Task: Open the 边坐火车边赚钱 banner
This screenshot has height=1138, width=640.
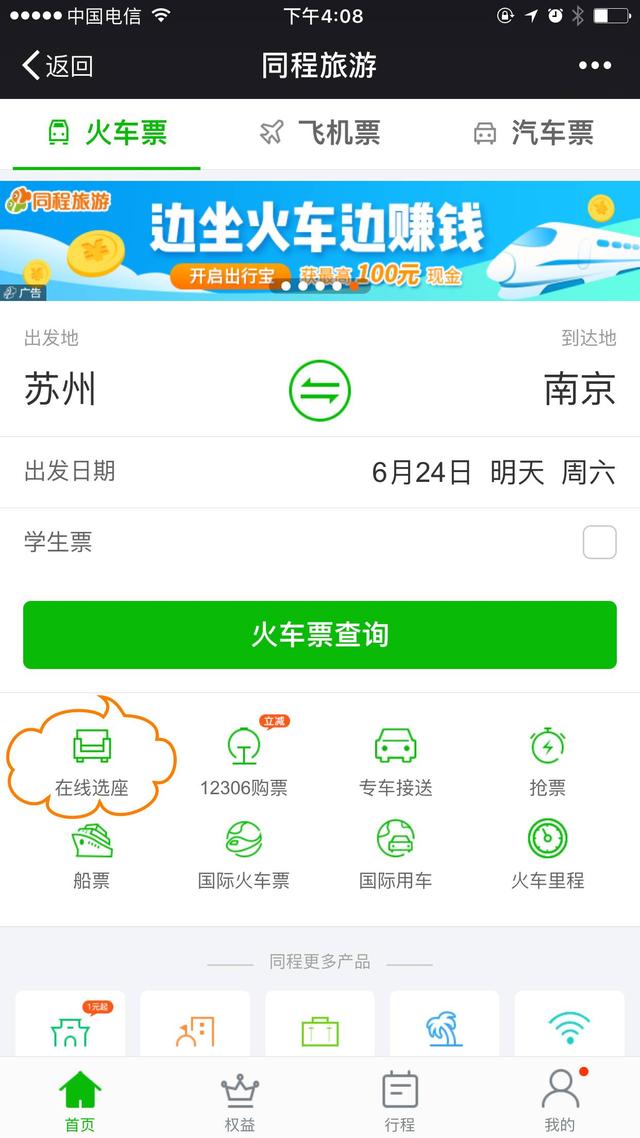Action: click(320, 240)
